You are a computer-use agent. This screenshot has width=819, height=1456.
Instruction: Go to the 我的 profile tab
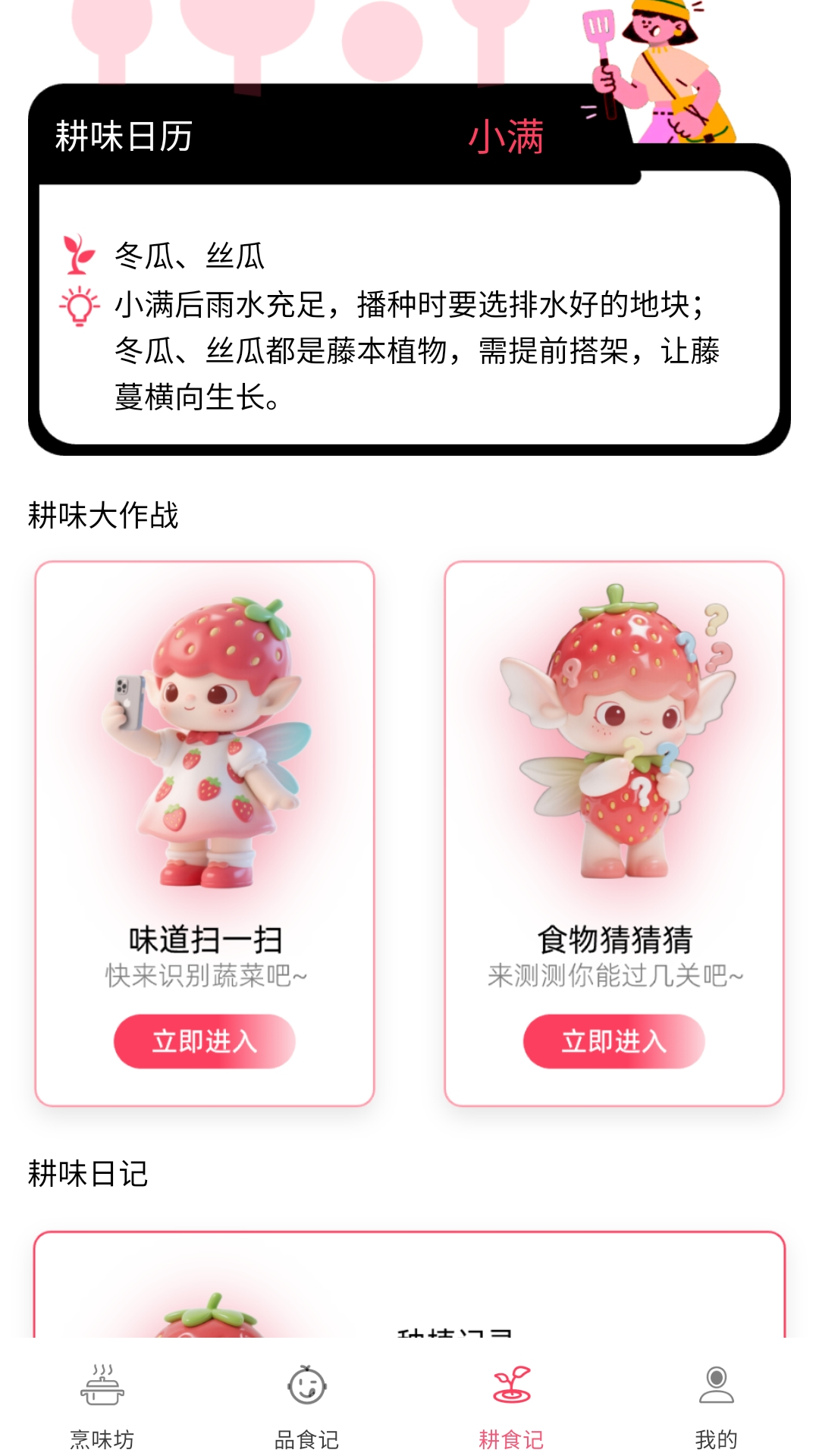716,1405
